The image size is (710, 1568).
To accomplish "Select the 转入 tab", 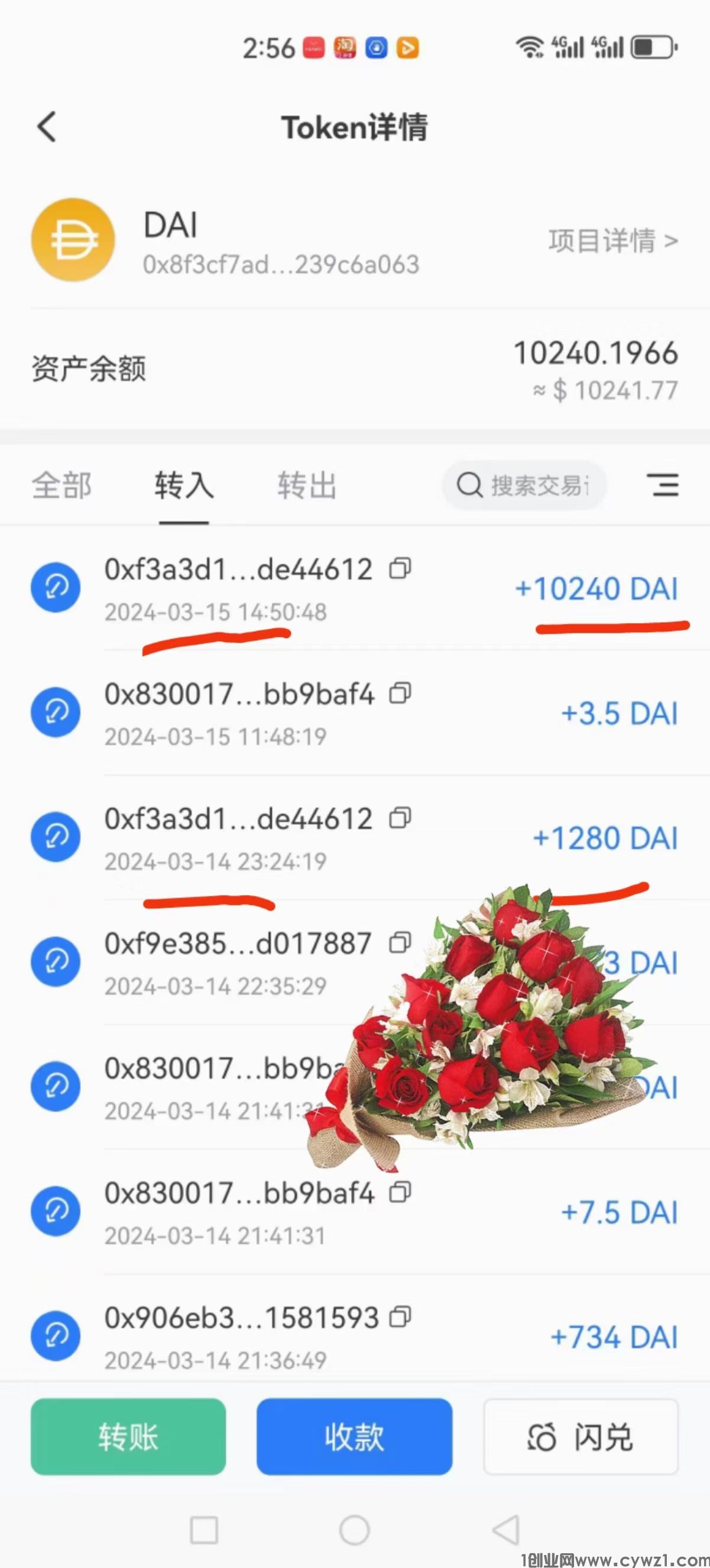I will point(184,486).
